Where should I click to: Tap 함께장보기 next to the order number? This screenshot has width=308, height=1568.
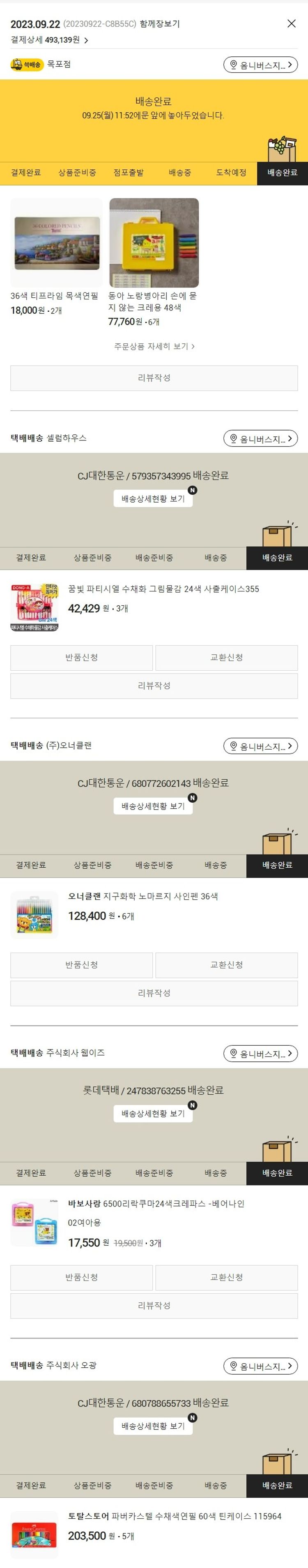click(x=160, y=24)
